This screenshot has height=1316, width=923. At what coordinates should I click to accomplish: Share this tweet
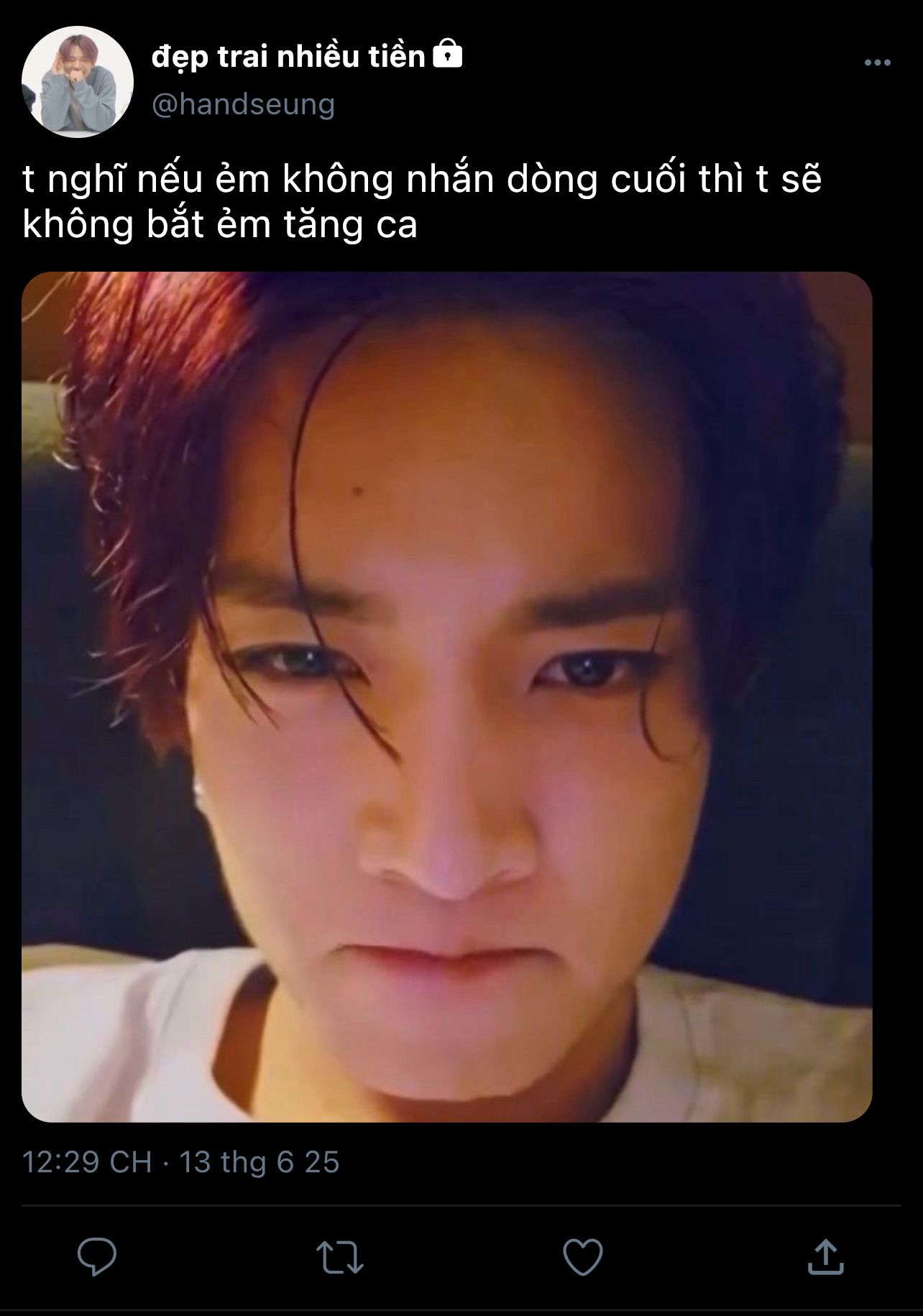[x=825, y=1256]
